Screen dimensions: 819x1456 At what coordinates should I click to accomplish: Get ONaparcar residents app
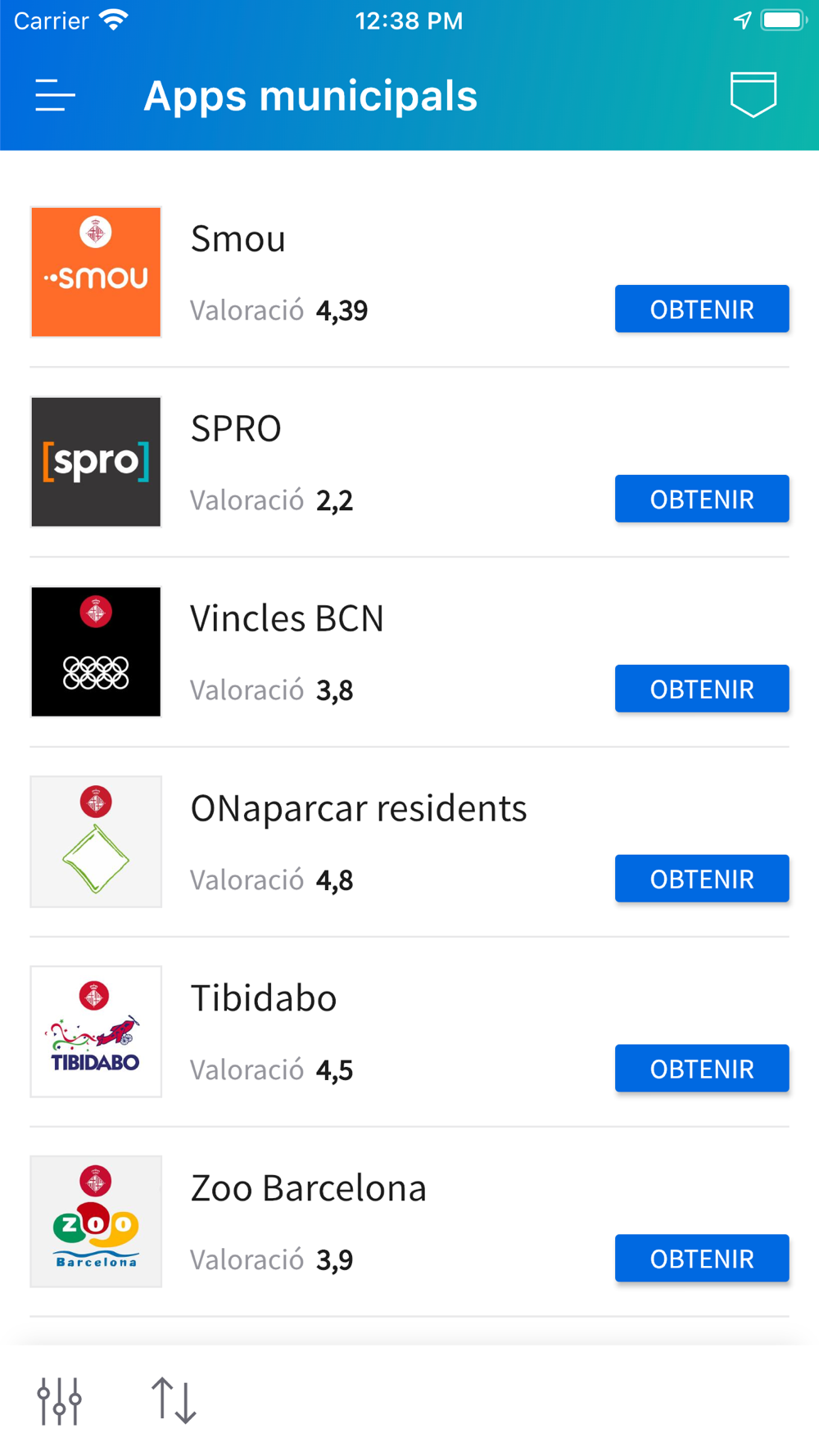(x=702, y=879)
